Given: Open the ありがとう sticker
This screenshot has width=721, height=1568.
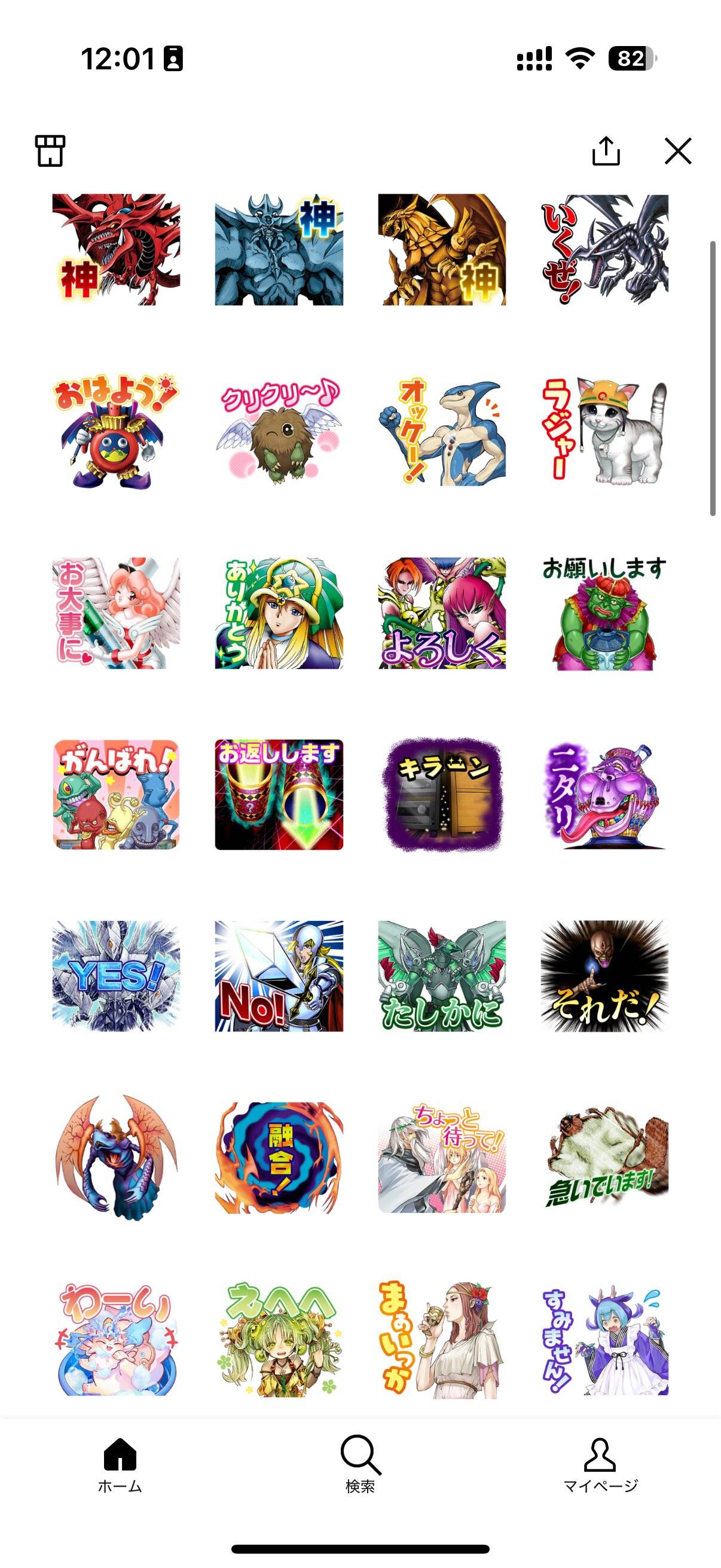Looking at the screenshot, I should [x=279, y=613].
